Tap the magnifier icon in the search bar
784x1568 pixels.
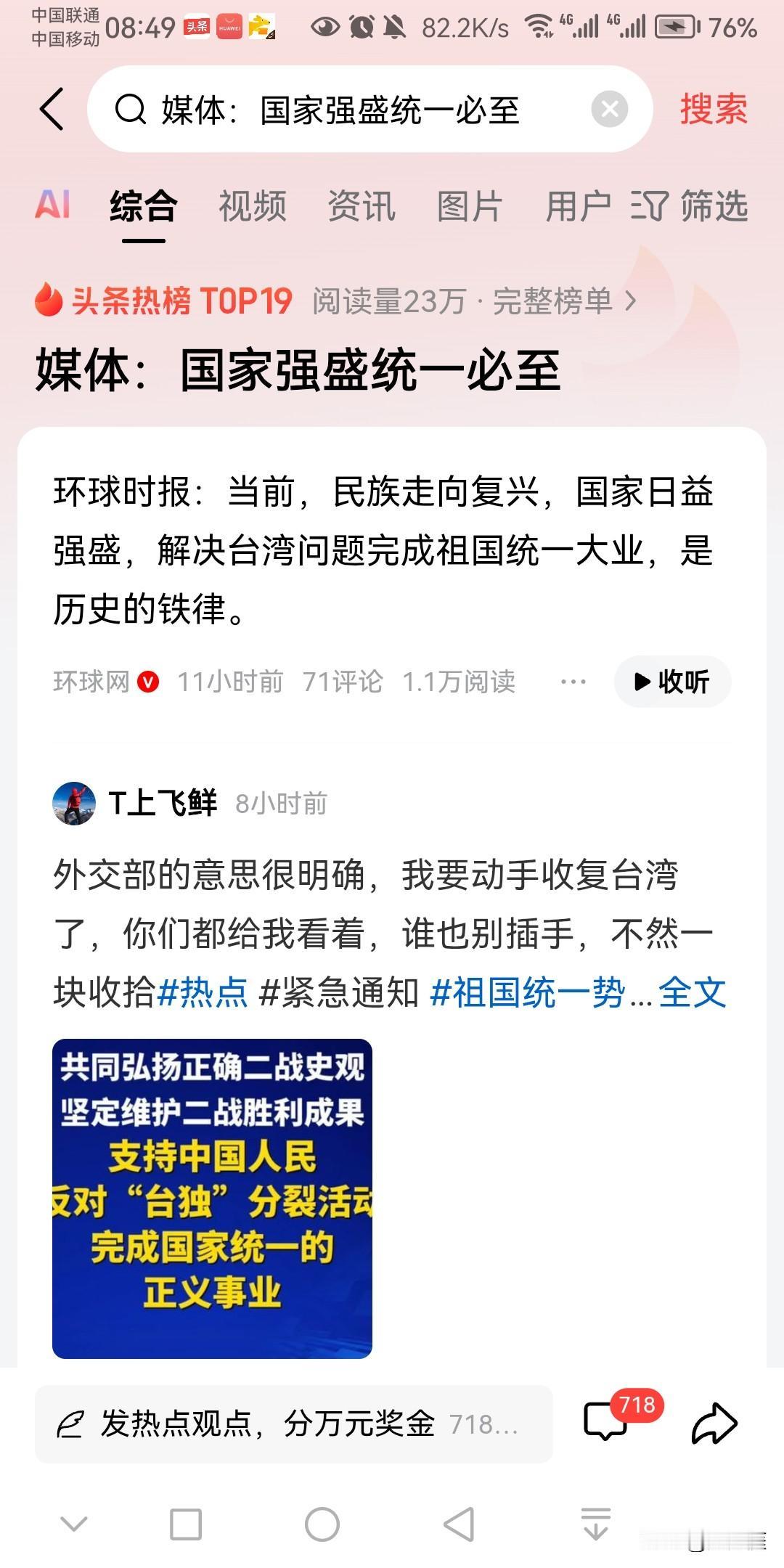[129, 110]
